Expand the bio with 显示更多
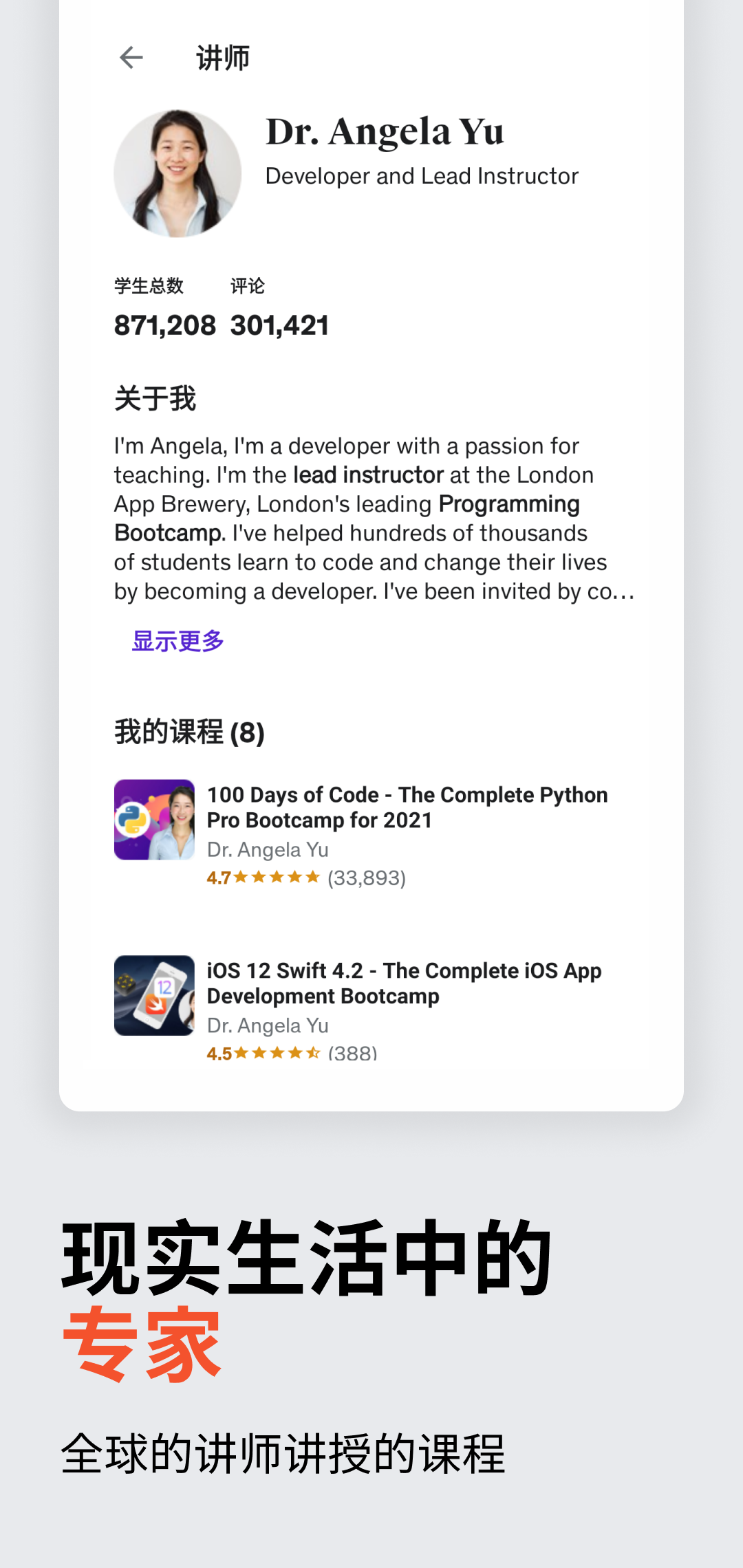This screenshot has width=743, height=1568. pos(177,641)
